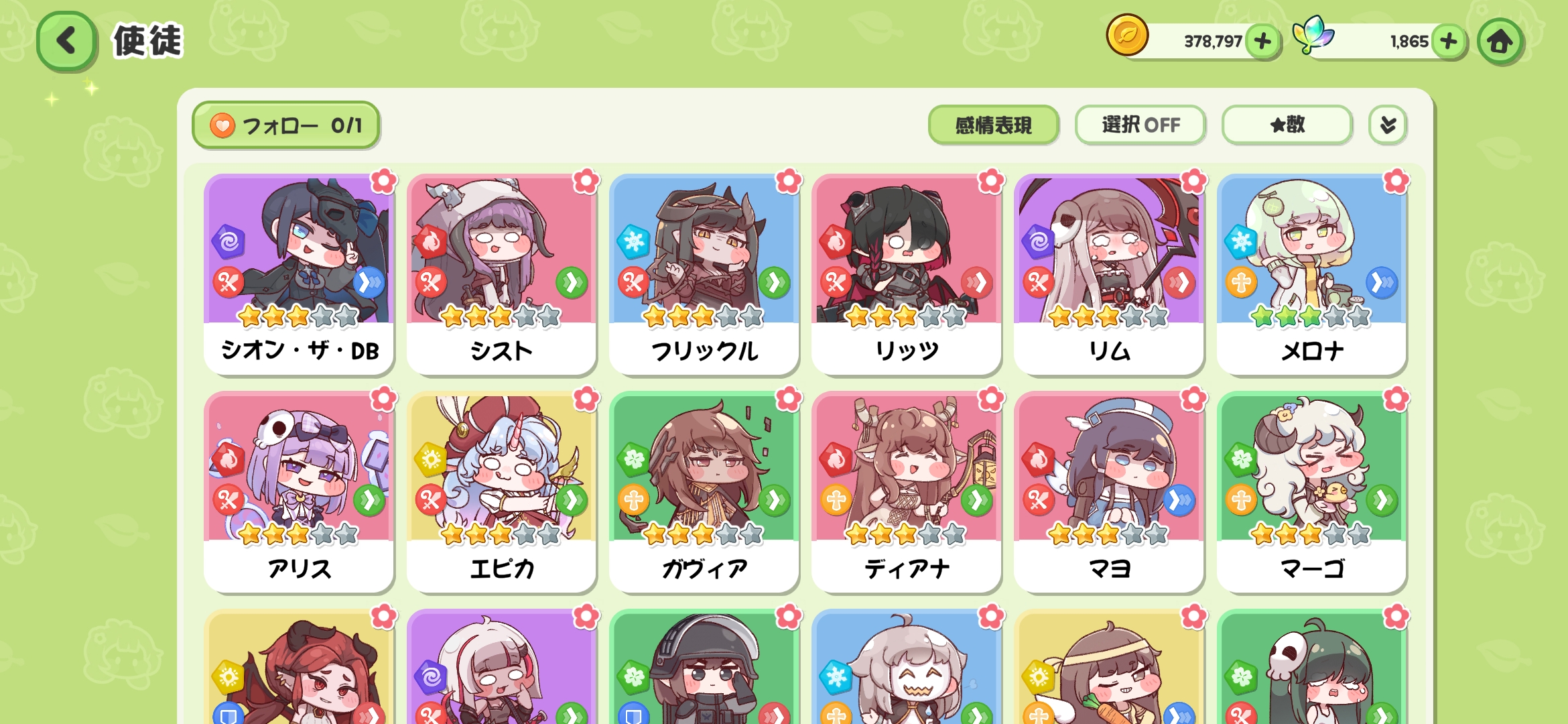Open メロナ character card
The image size is (1568, 724).
(1312, 274)
